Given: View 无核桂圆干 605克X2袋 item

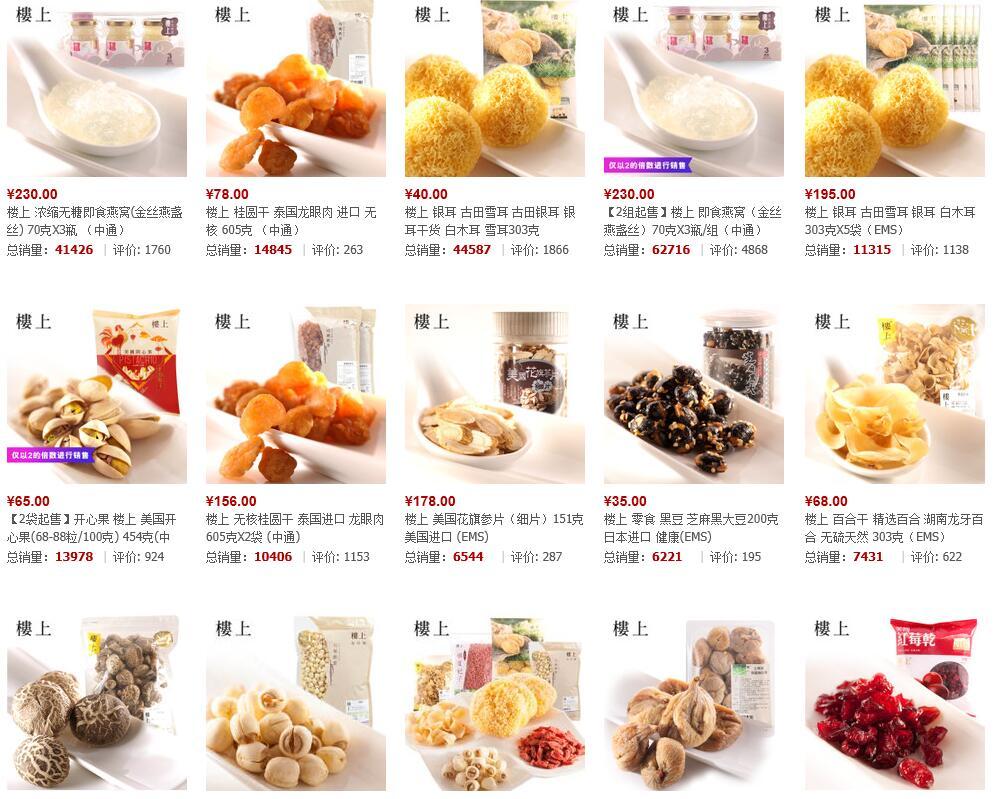Looking at the screenshot, I should point(295,395).
